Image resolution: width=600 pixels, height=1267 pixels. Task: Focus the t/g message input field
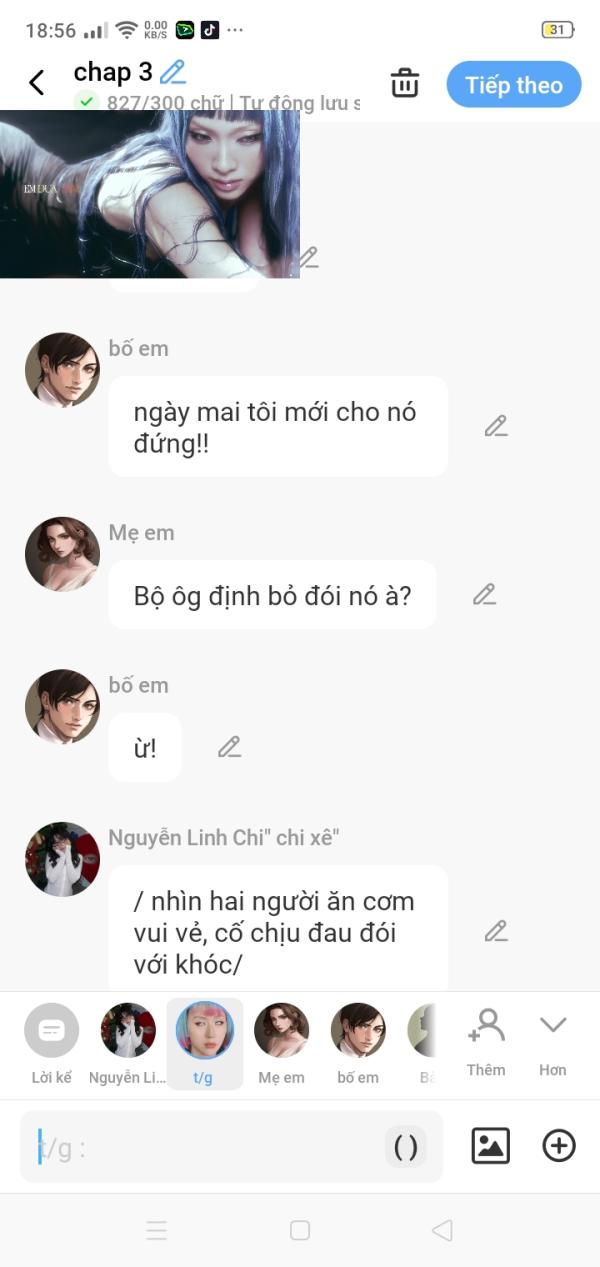[x=200, y=1148]
